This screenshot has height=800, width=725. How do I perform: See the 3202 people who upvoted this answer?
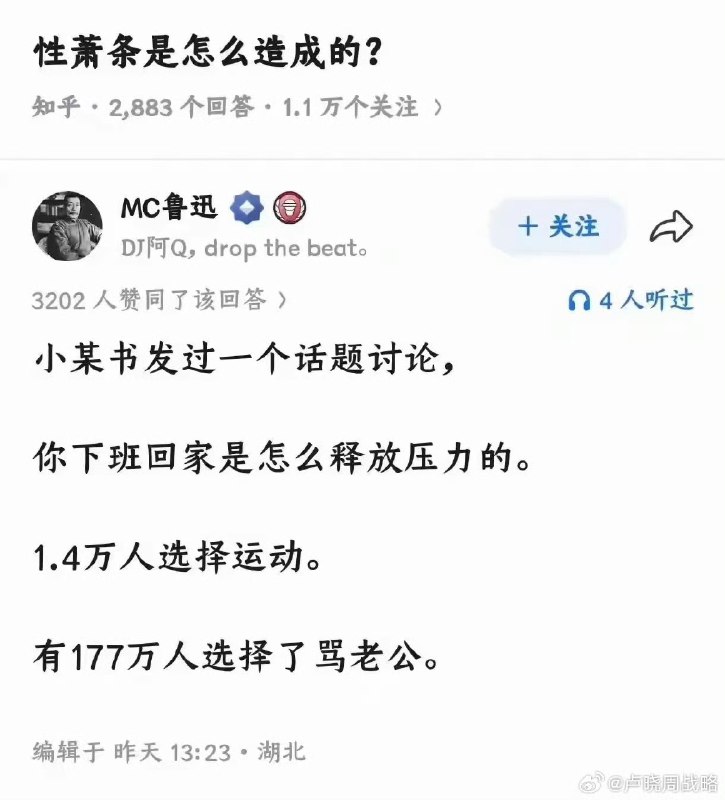click(160, 299)
